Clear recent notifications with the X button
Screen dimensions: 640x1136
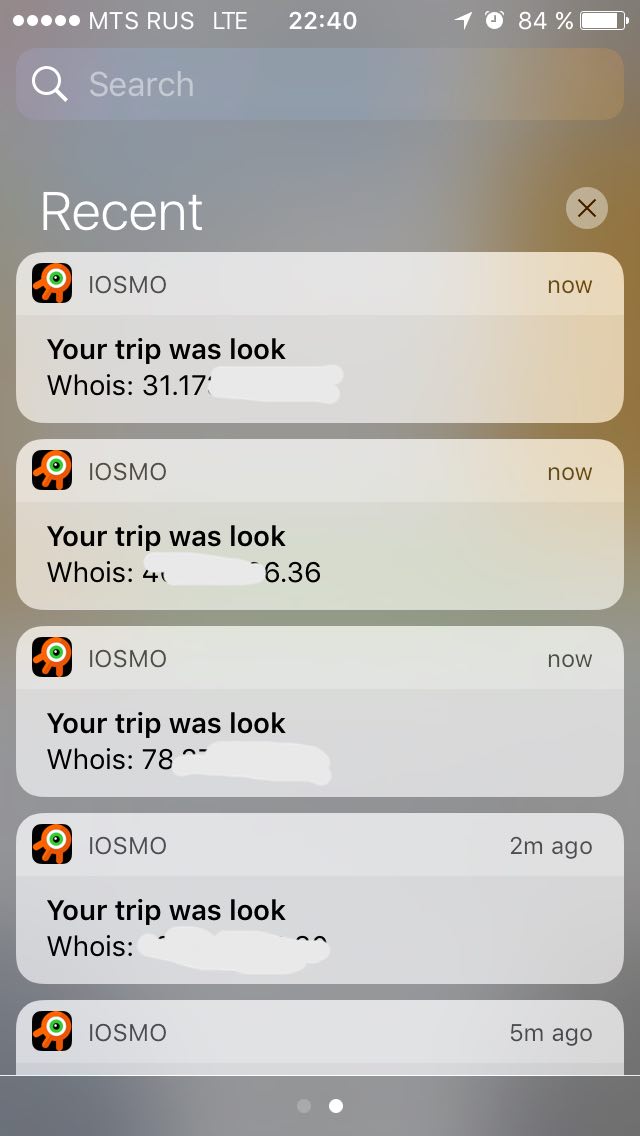pos(586,209)
